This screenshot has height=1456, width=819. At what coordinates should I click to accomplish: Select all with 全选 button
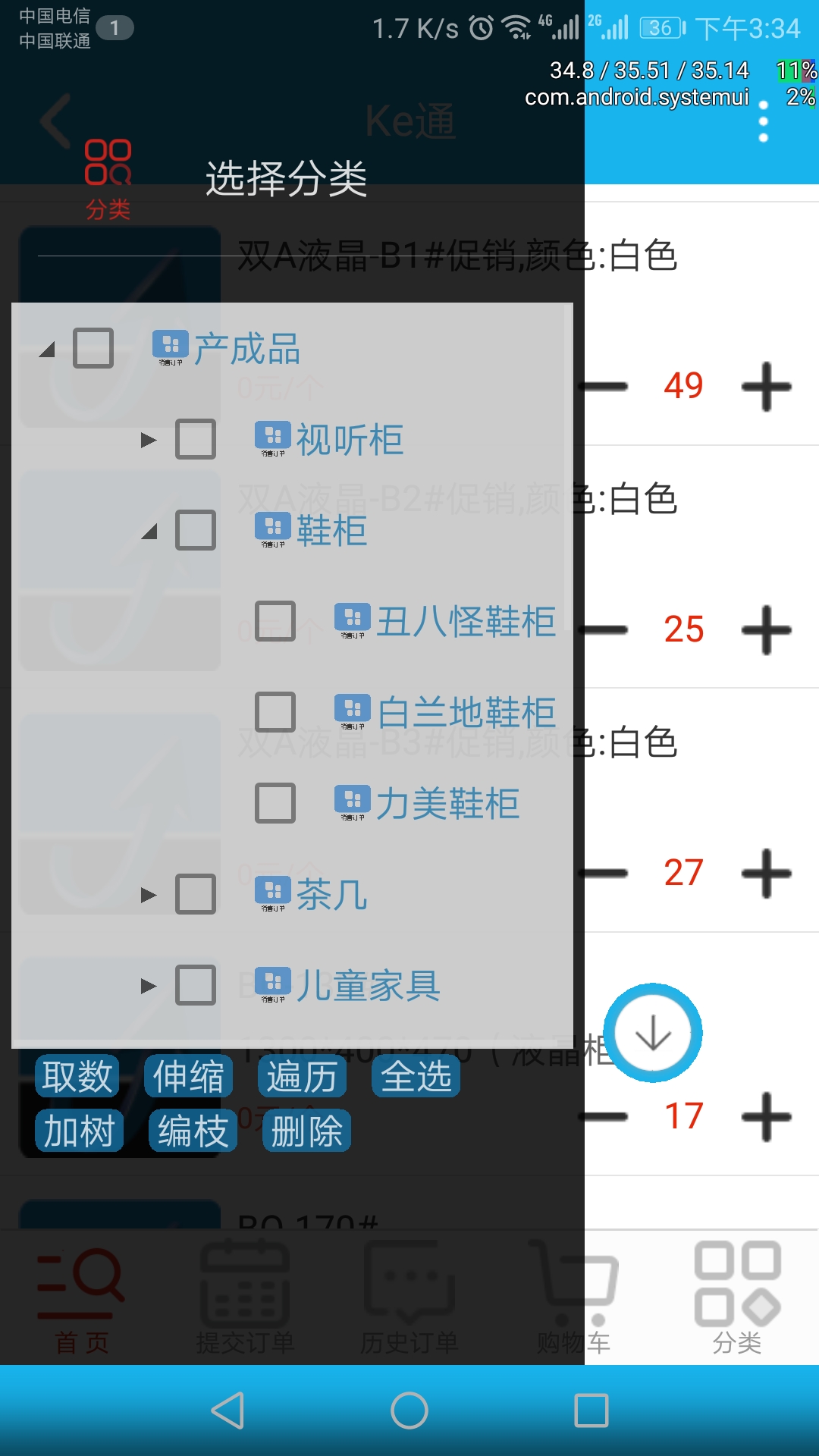(x=416, y=1076)
